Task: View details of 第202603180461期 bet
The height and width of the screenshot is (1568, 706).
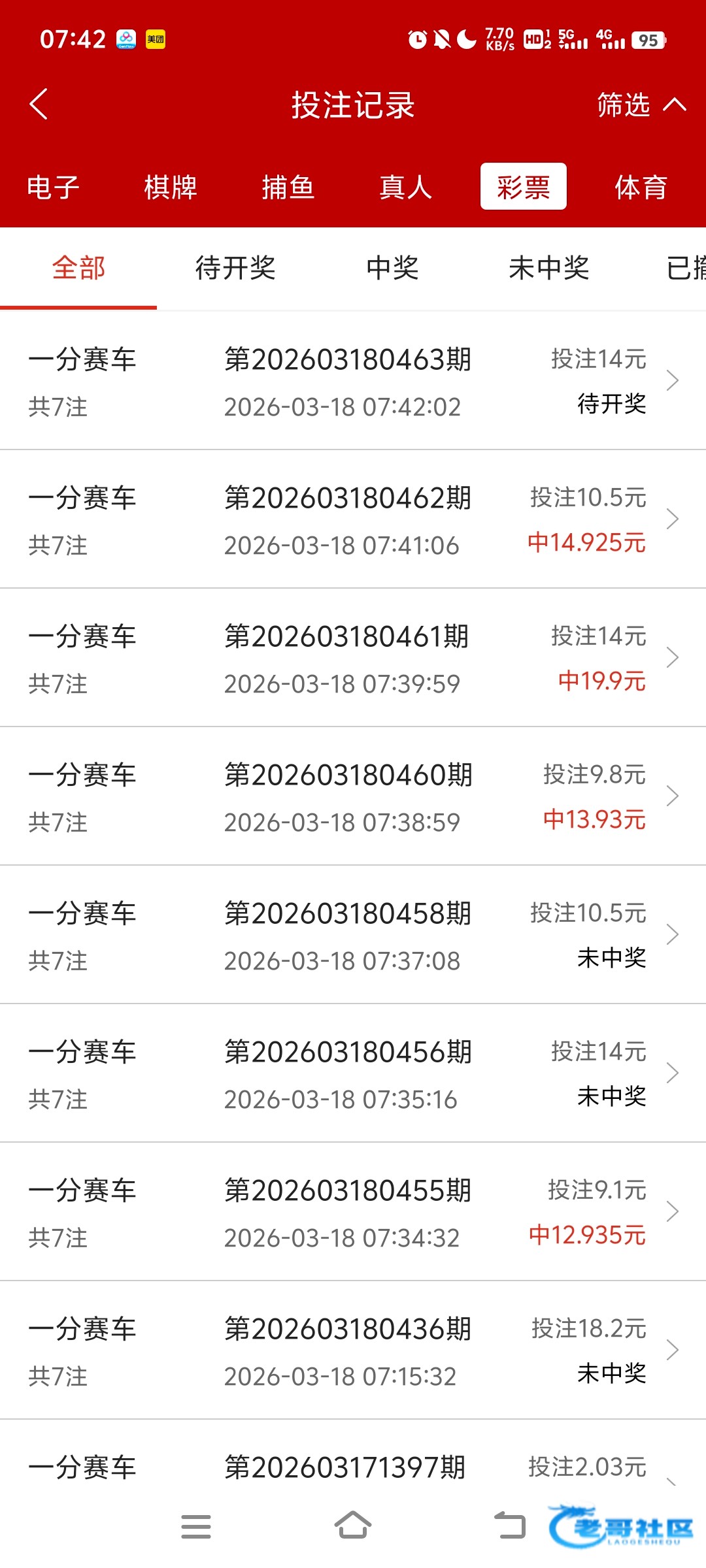Action: point(353,658)
